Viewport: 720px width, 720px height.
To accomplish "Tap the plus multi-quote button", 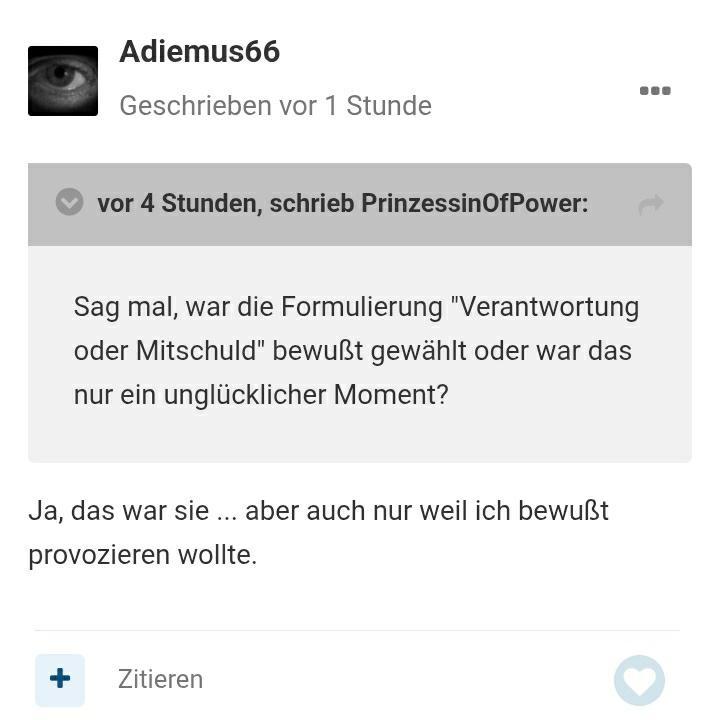I will point(60,679).
